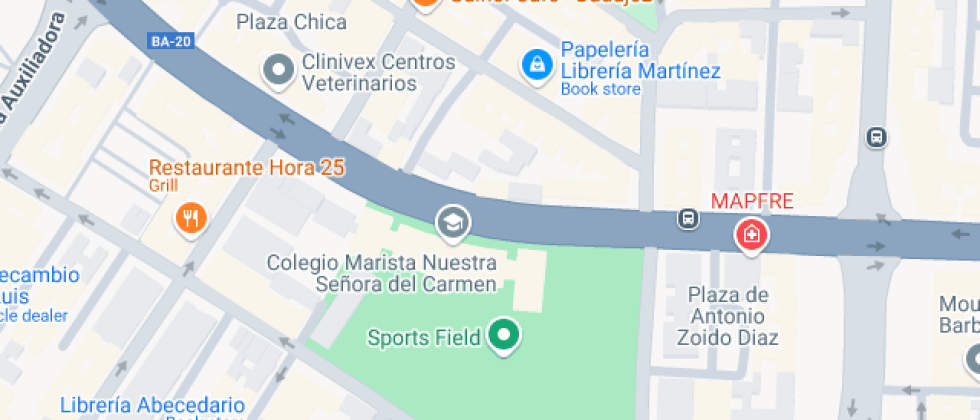
Task: Open the Clinivex Centros Veterinarios pin
Action: pos(277,70)
